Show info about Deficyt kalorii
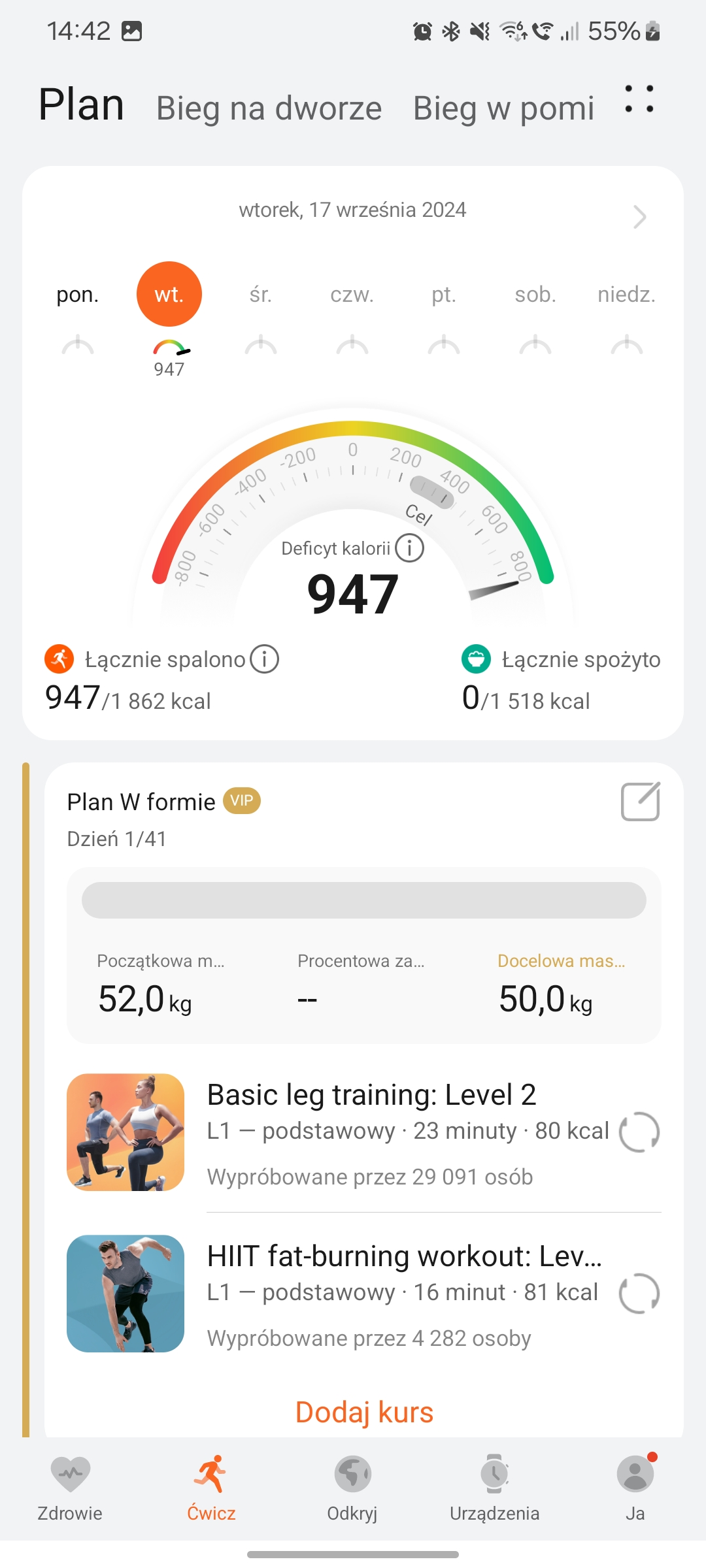This screenshot has width=706, height=1568. click(x=410, y=548)
